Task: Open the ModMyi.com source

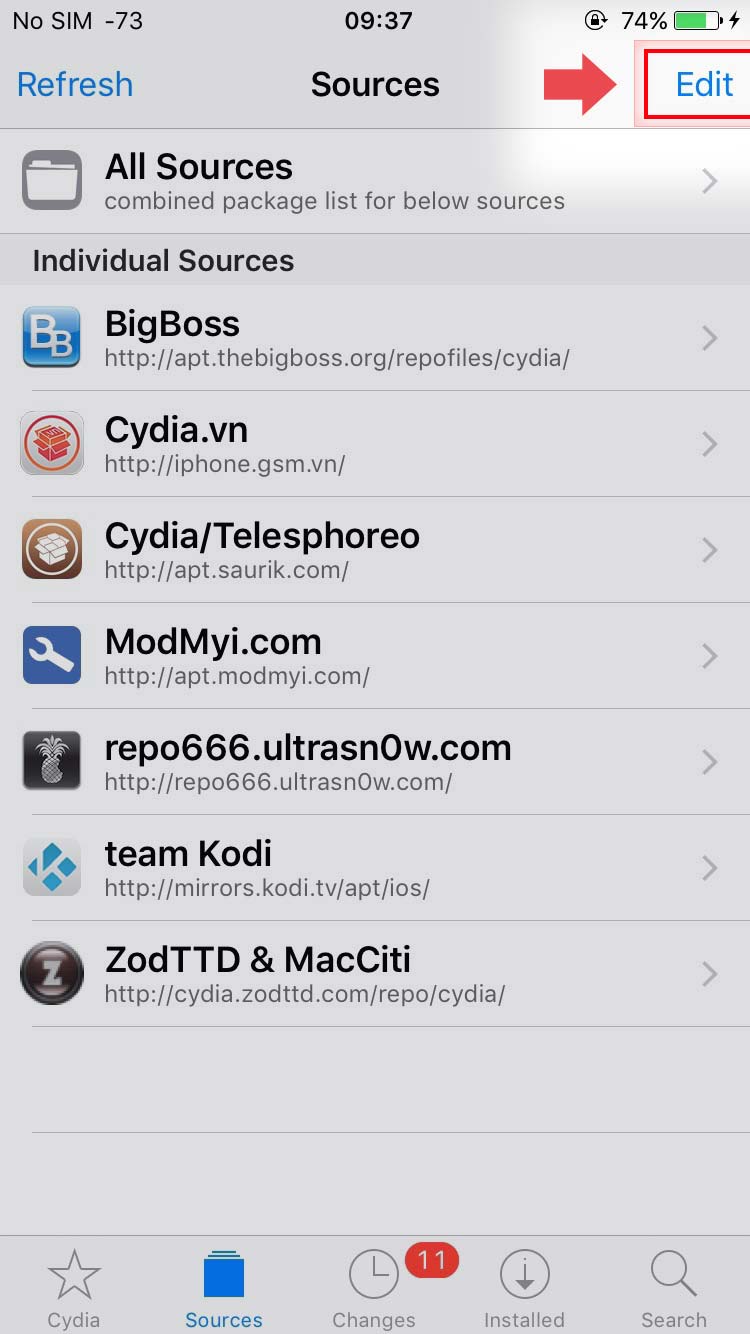Action: 375,656
